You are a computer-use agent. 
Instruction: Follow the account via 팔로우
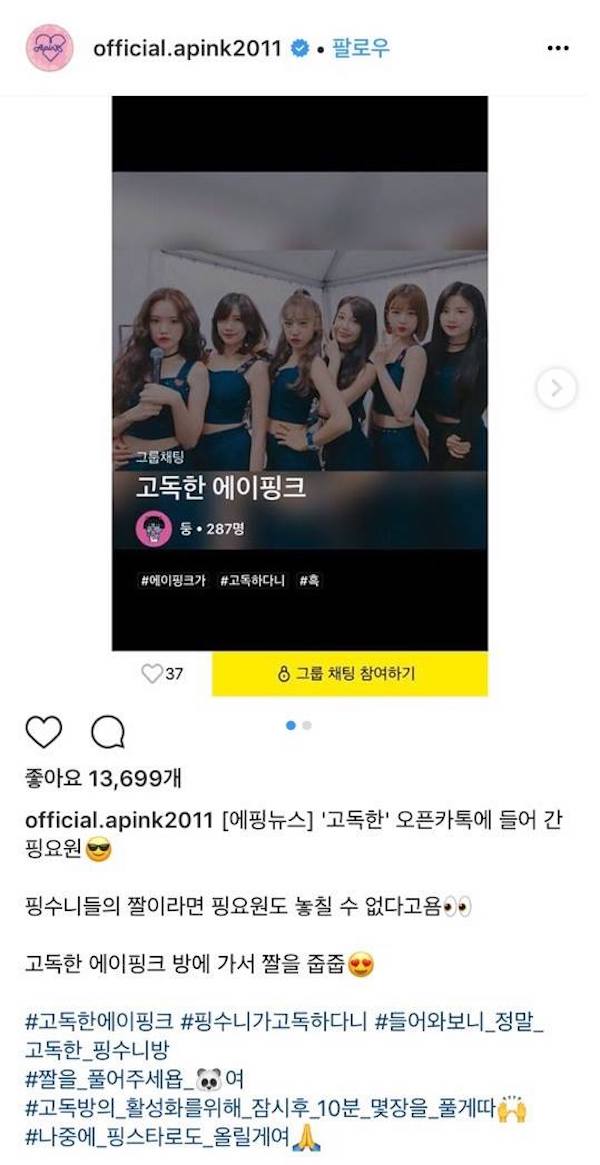(x=361, y=48)
